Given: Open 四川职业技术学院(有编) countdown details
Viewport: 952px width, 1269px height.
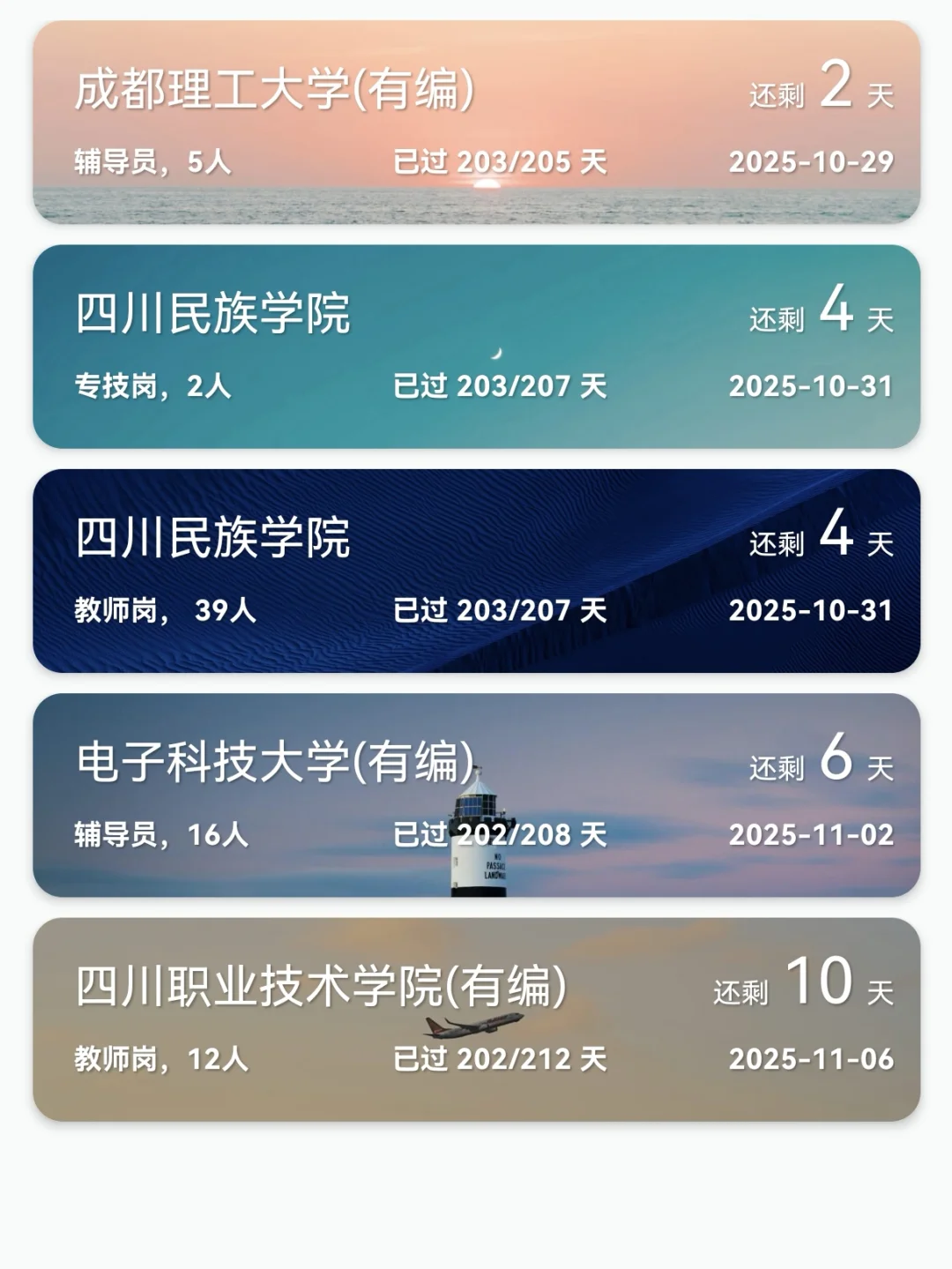Looking at the screenshot, I should point(476,1019).
